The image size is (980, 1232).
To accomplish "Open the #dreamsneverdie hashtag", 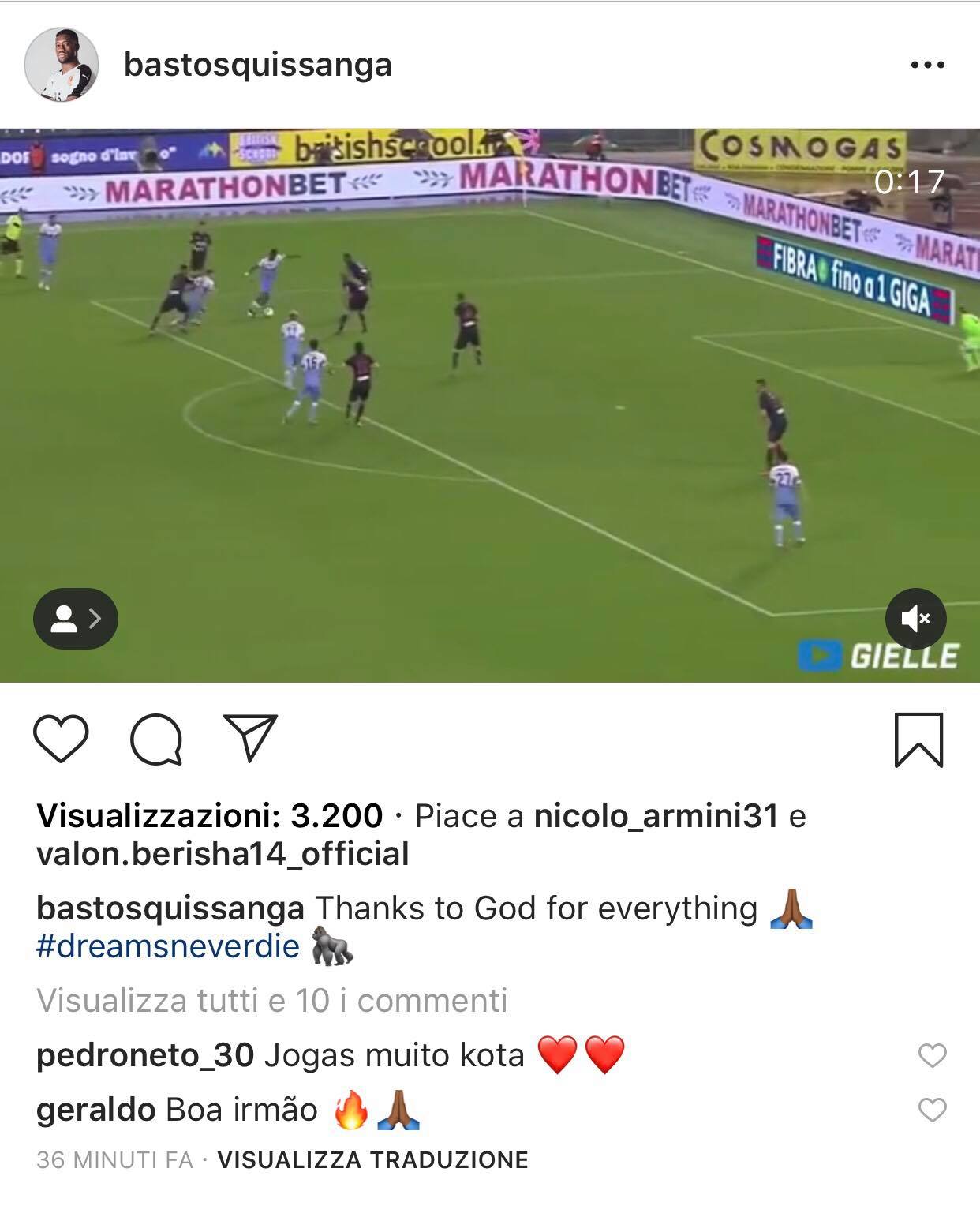I will [168, 946].
